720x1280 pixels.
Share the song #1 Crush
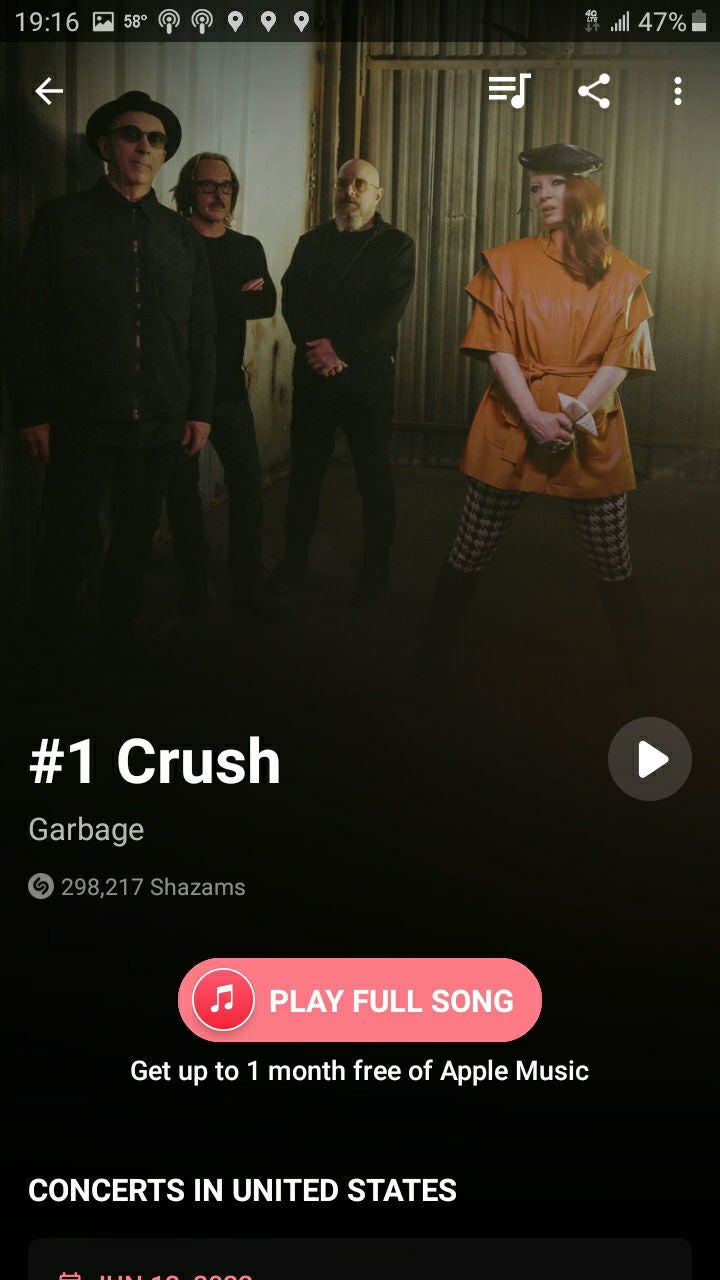pos(594,91)
